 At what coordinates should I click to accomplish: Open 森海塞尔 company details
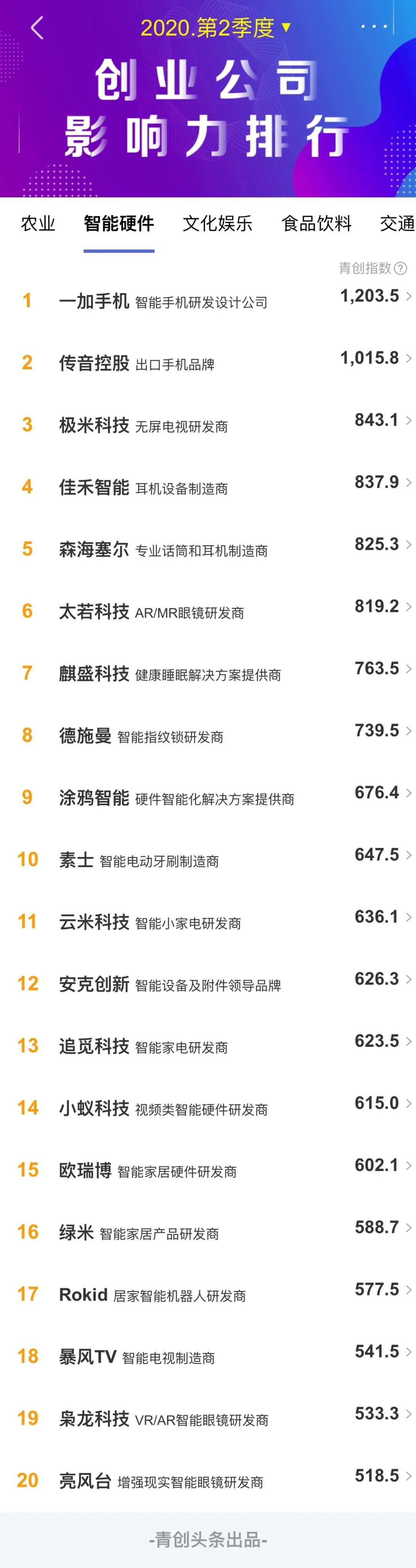point(207,549)
